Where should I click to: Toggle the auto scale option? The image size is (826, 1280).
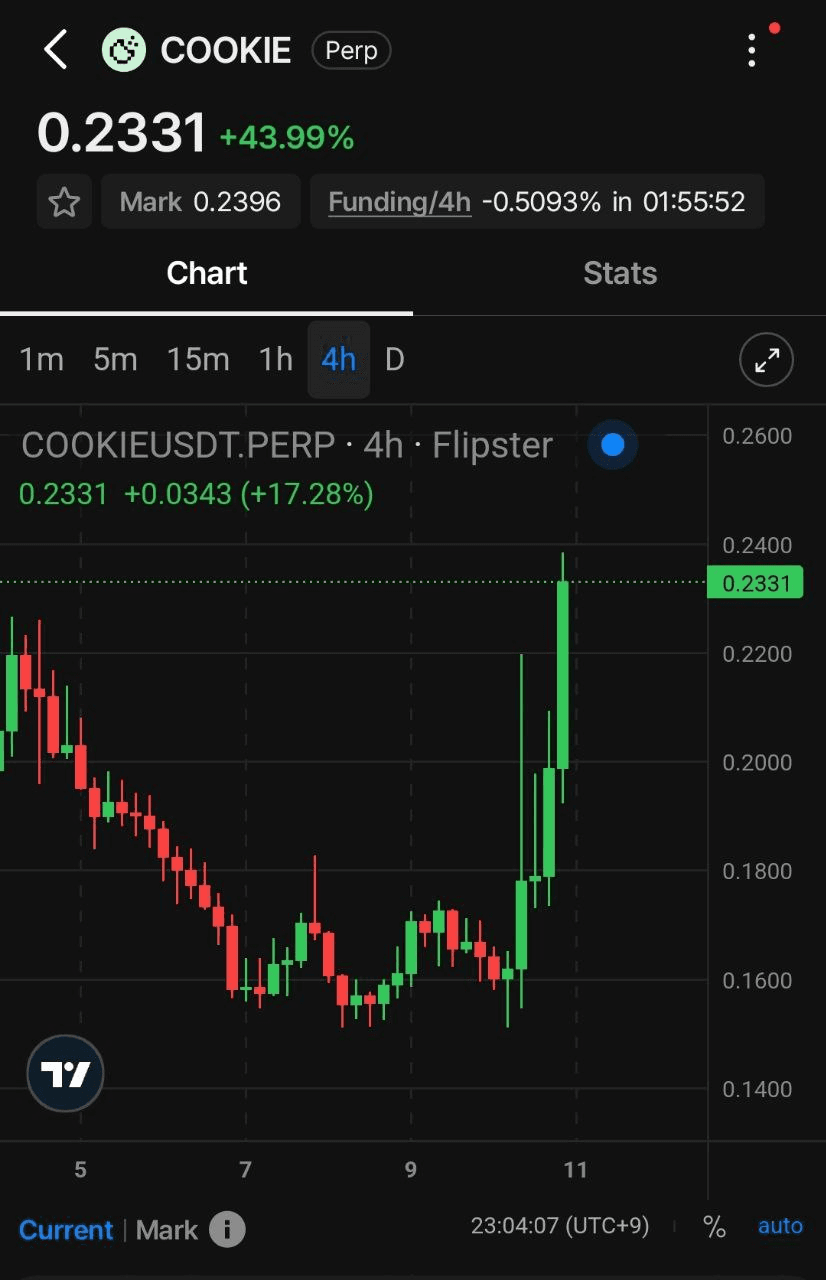(780, 1226)
